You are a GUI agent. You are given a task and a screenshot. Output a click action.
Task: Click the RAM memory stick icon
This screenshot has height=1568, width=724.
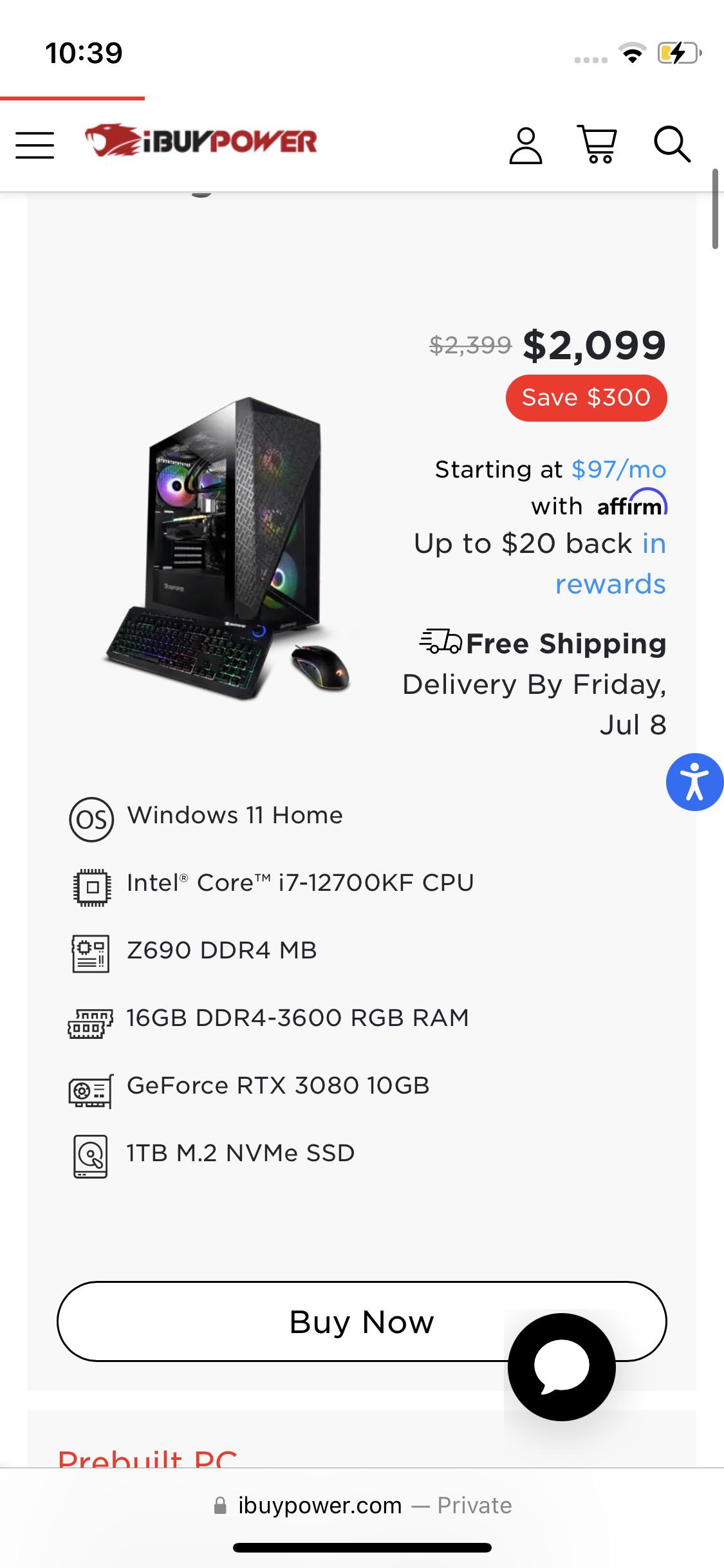90,1020
